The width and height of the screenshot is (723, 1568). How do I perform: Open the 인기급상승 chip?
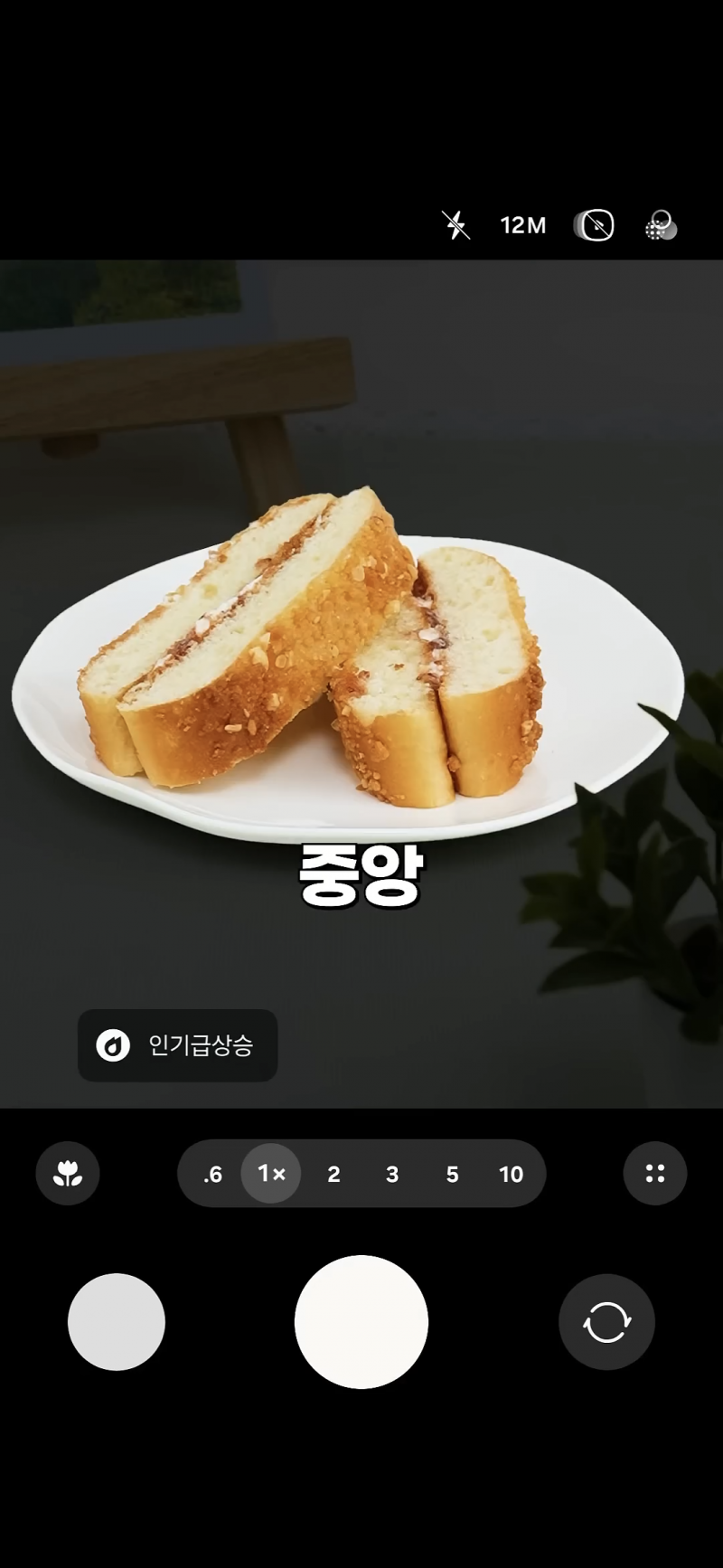[178, 1045]
